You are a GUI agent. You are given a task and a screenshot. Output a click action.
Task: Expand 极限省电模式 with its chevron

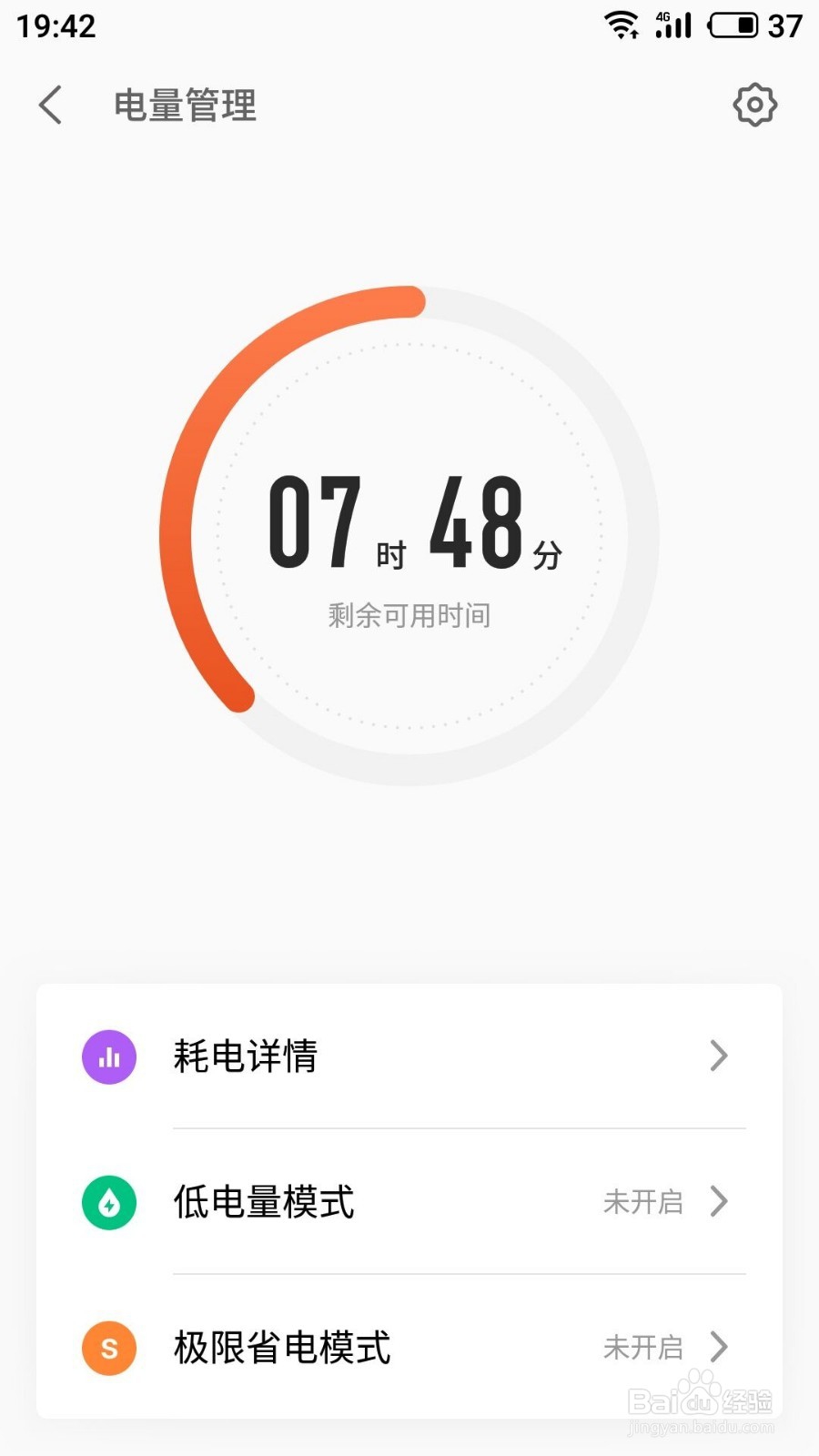pos(720,1348)
